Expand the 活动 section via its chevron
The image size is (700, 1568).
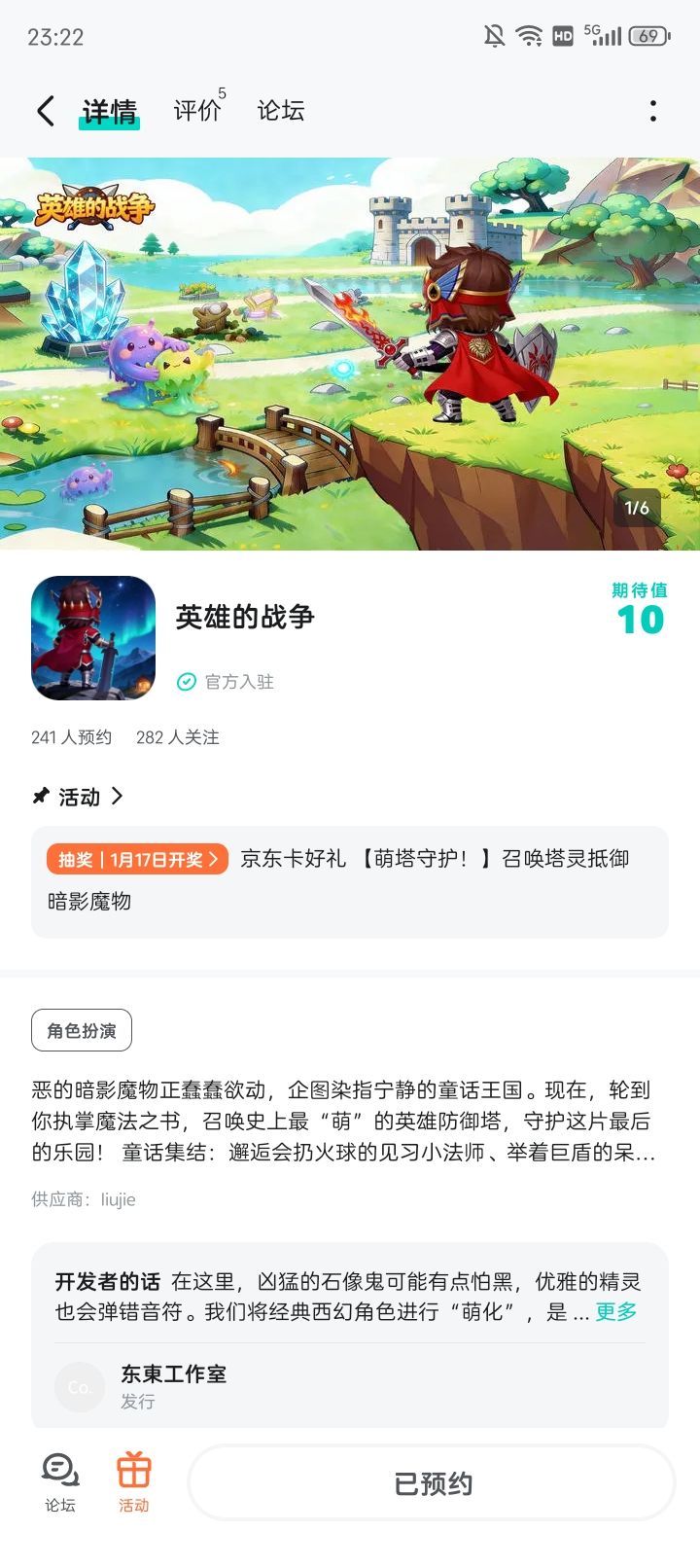coord(118,796)
